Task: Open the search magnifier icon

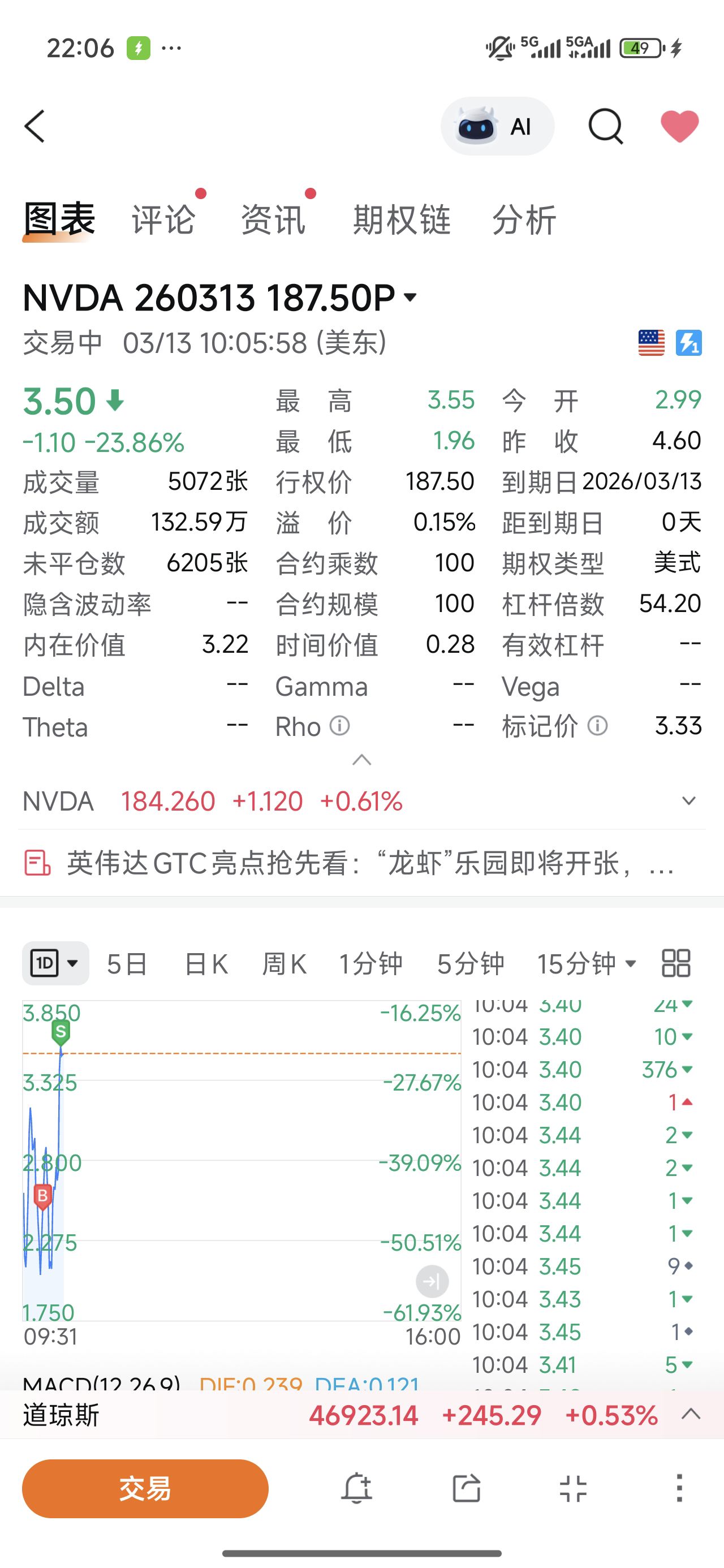Action: 605,127
